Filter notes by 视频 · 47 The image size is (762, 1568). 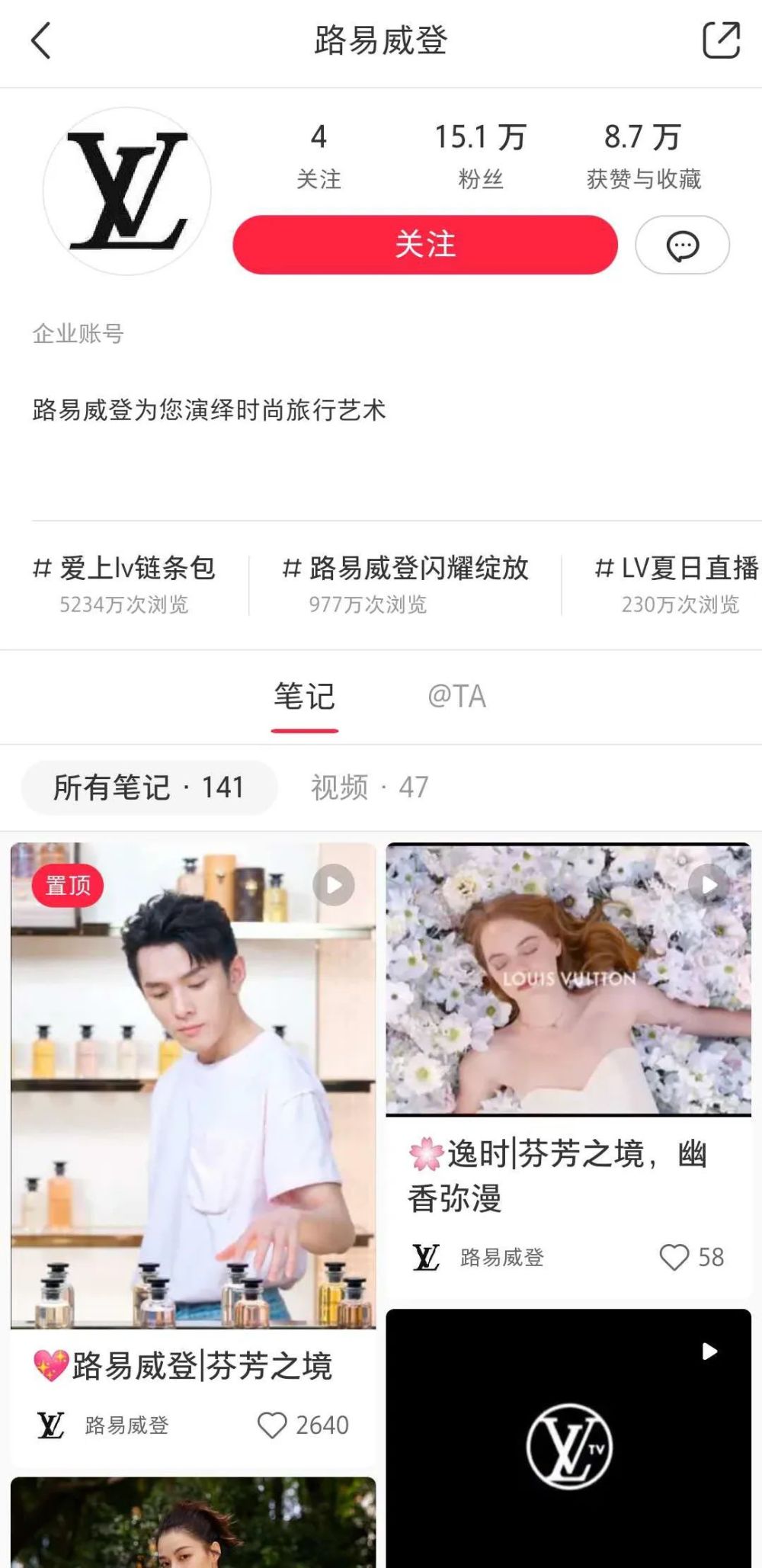click(x=370, y=787)
